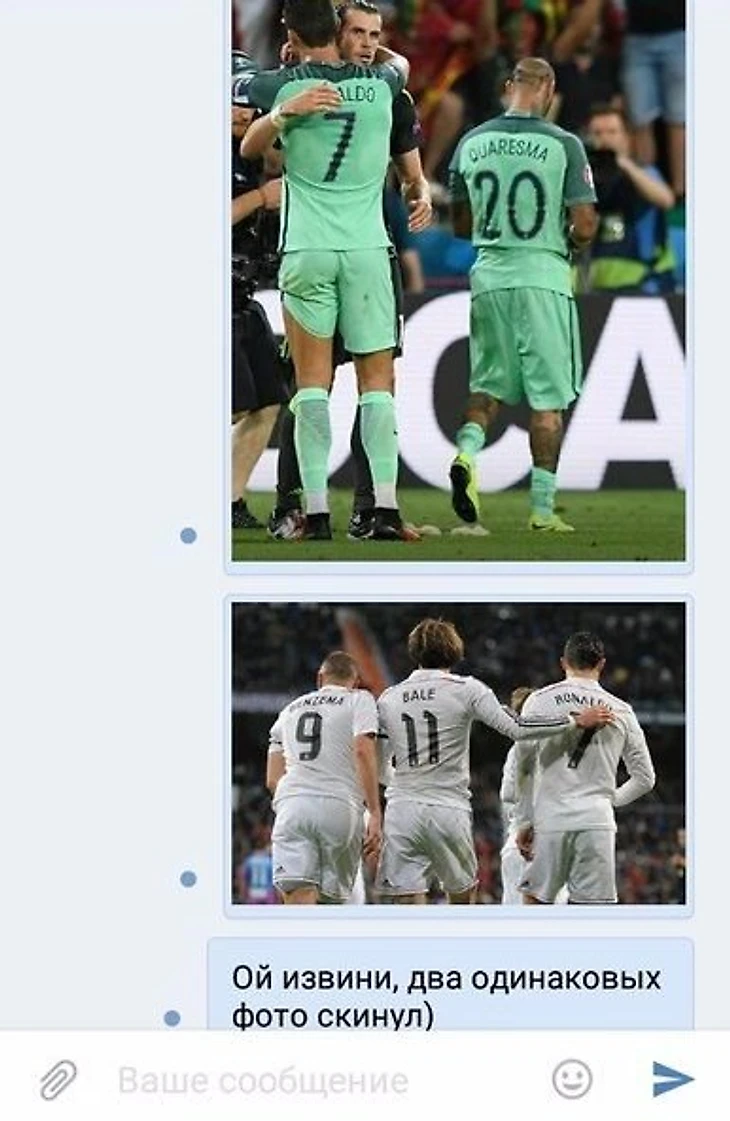Viewport: 730px width, 1121px height.
Task: Tap the "Ваше сообщение" message field
Action: tap(300, 1081)
